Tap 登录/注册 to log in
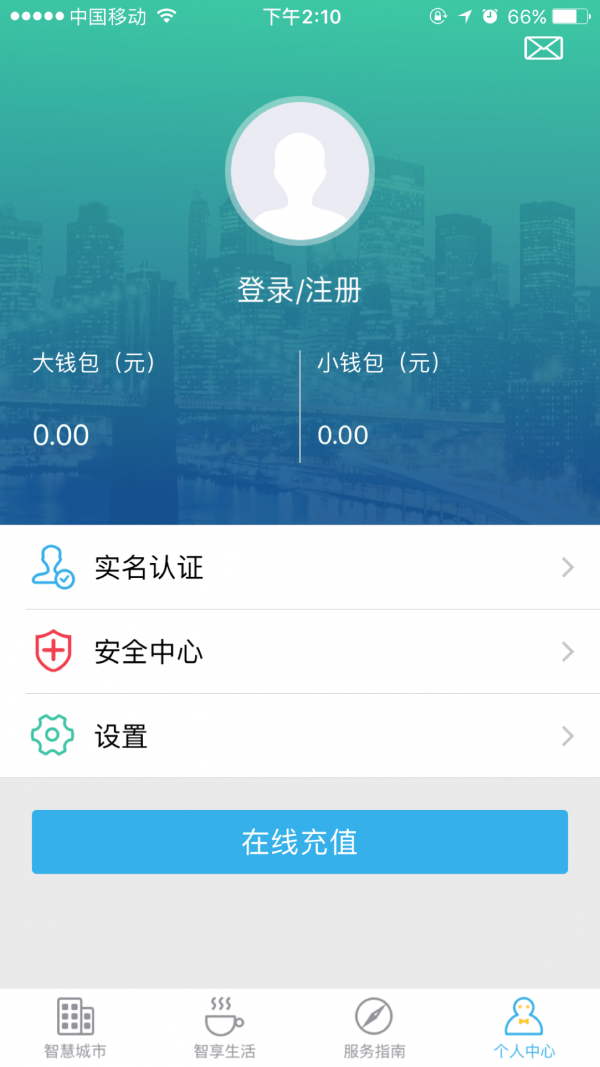This screenshot has height=1067, width=600. pos(300,291)
